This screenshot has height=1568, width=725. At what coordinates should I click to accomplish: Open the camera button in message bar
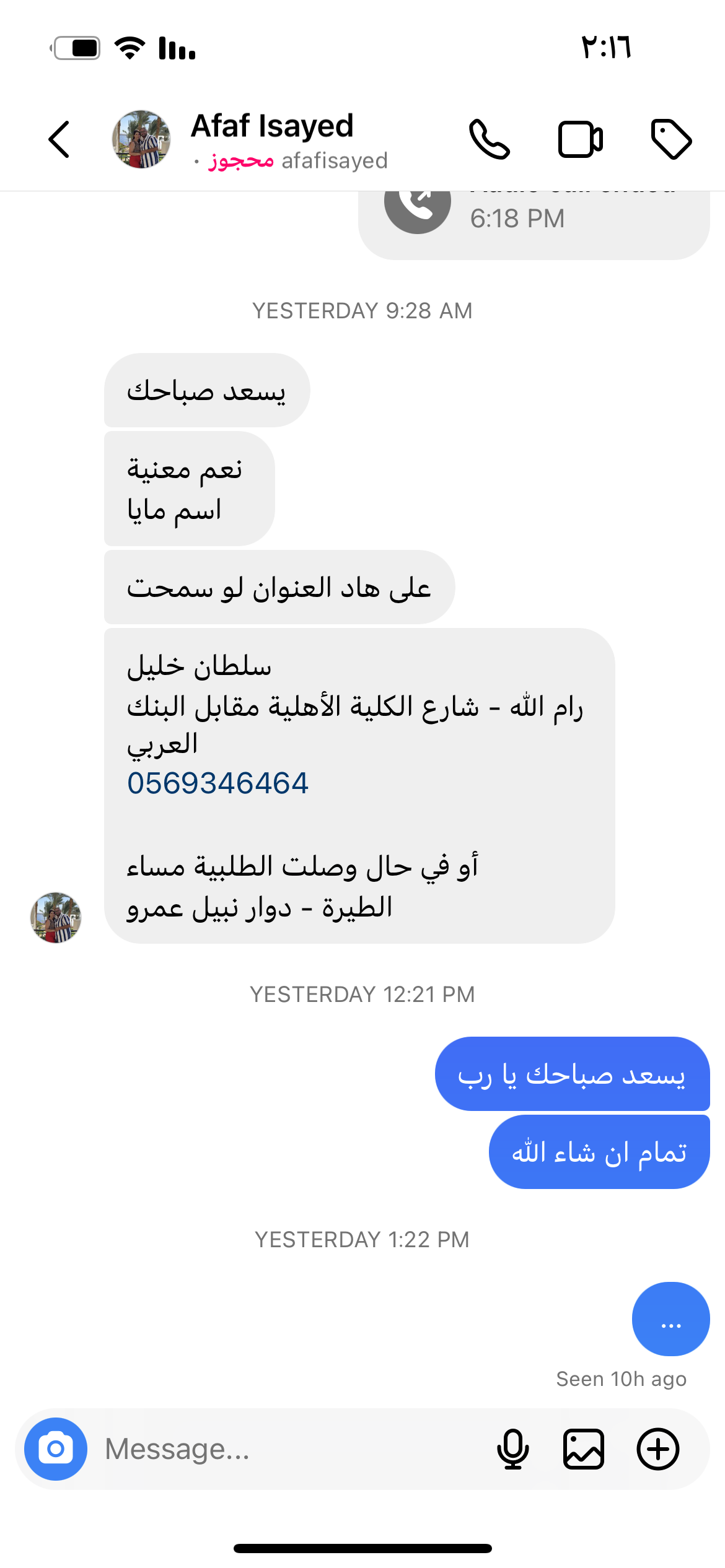click(56, 1449)
